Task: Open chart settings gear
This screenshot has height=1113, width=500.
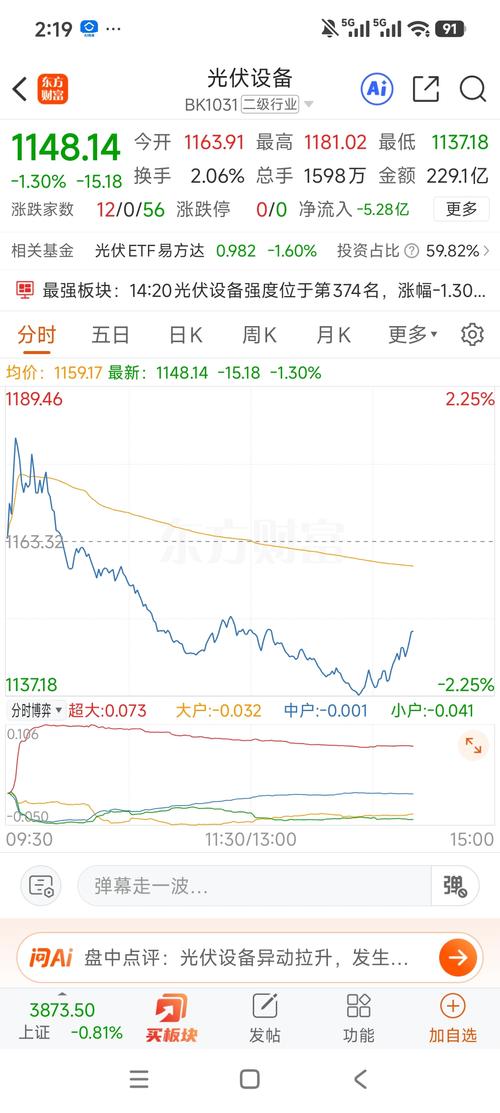Action: tap(472, 334)
